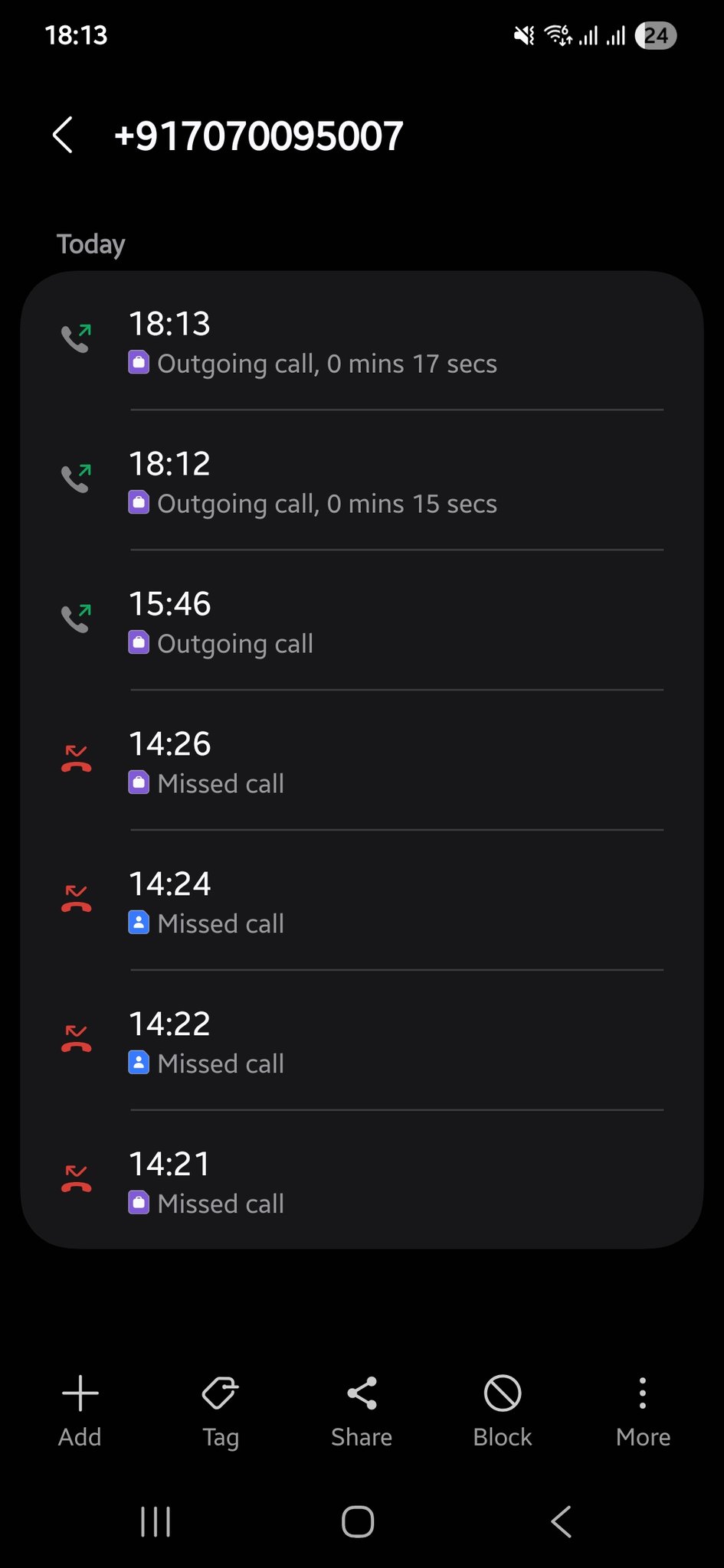
Task: Open the recent apps view
Action: (156, 1521)
